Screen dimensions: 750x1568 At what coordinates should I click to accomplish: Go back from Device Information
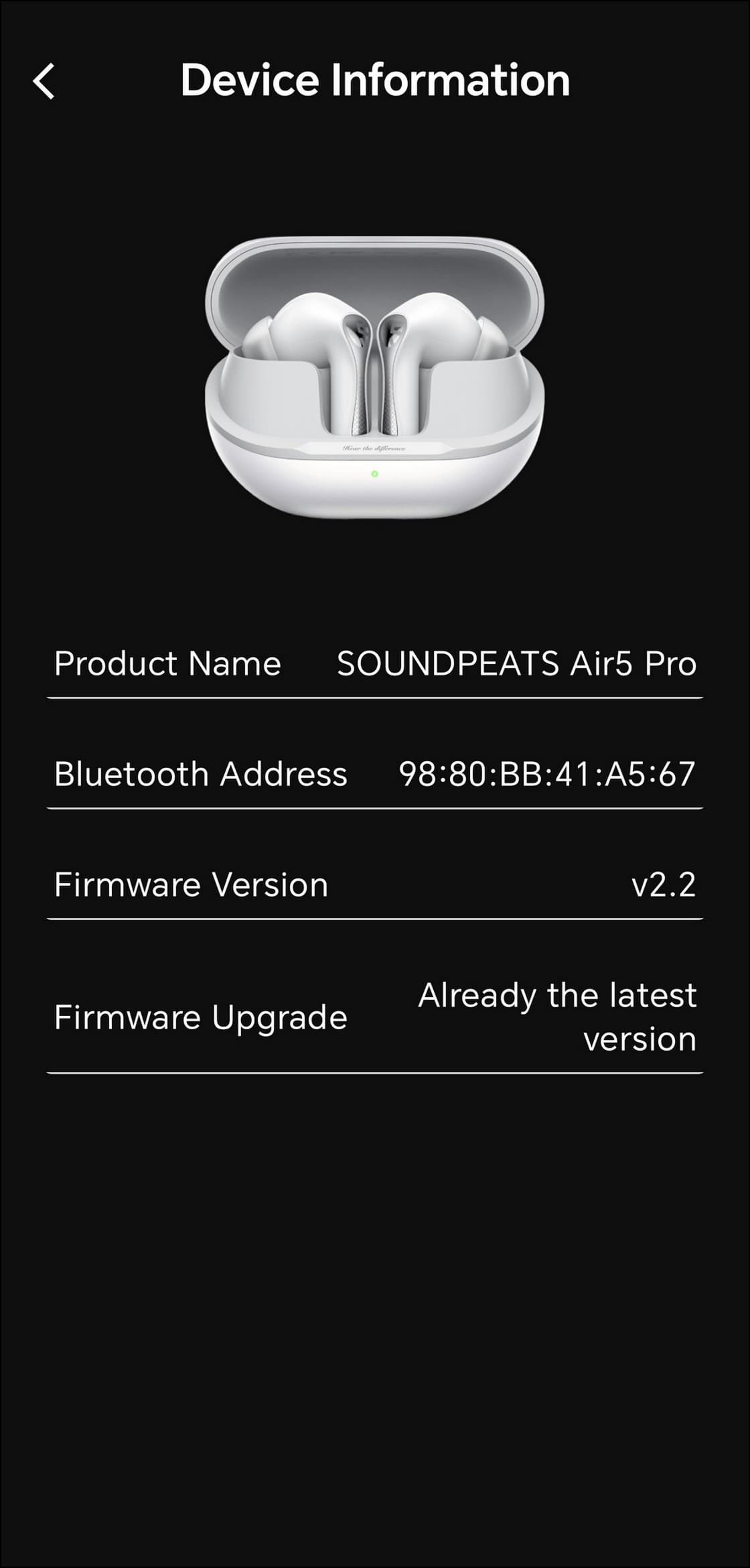(44, 82)
